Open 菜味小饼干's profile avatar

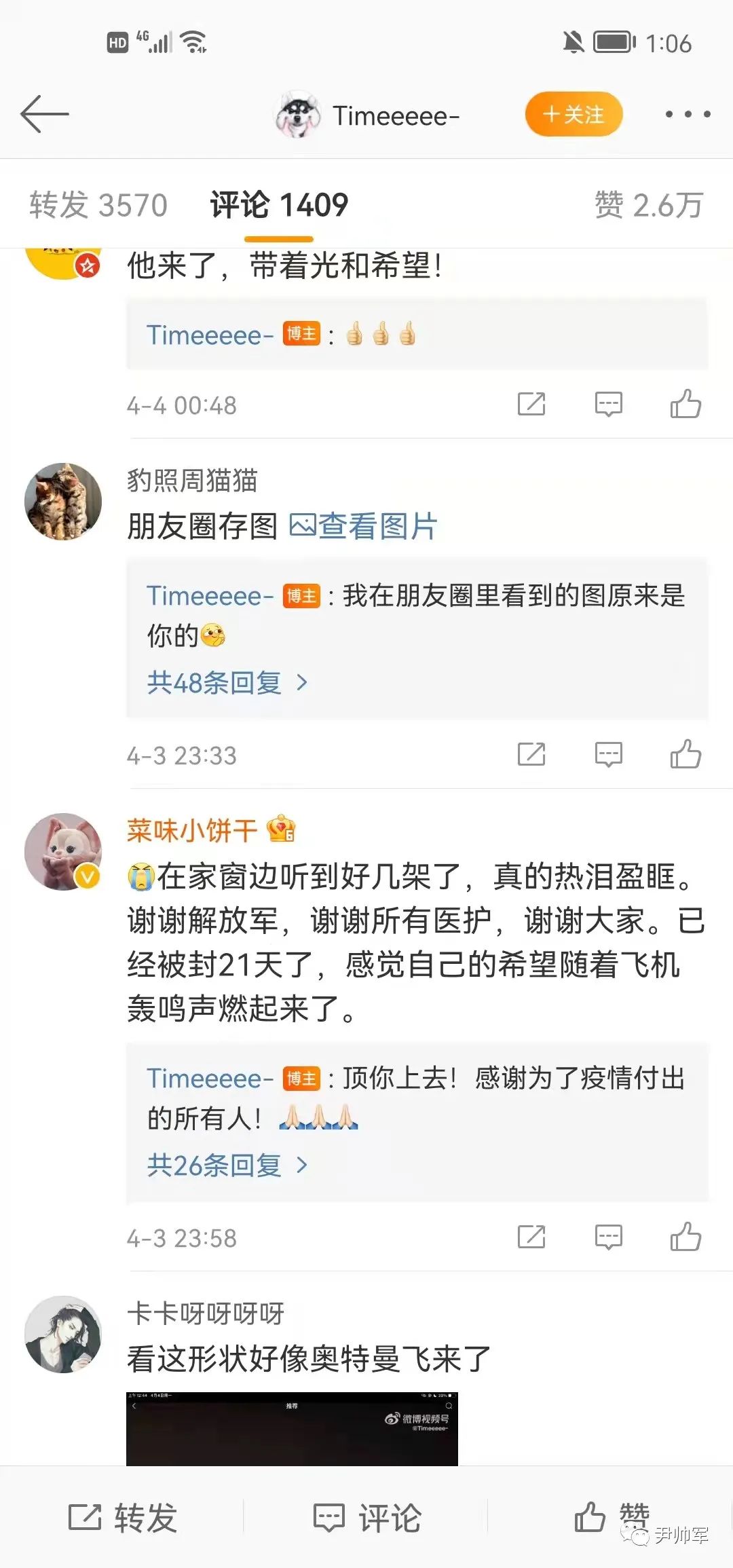click(x=62, y=851)
